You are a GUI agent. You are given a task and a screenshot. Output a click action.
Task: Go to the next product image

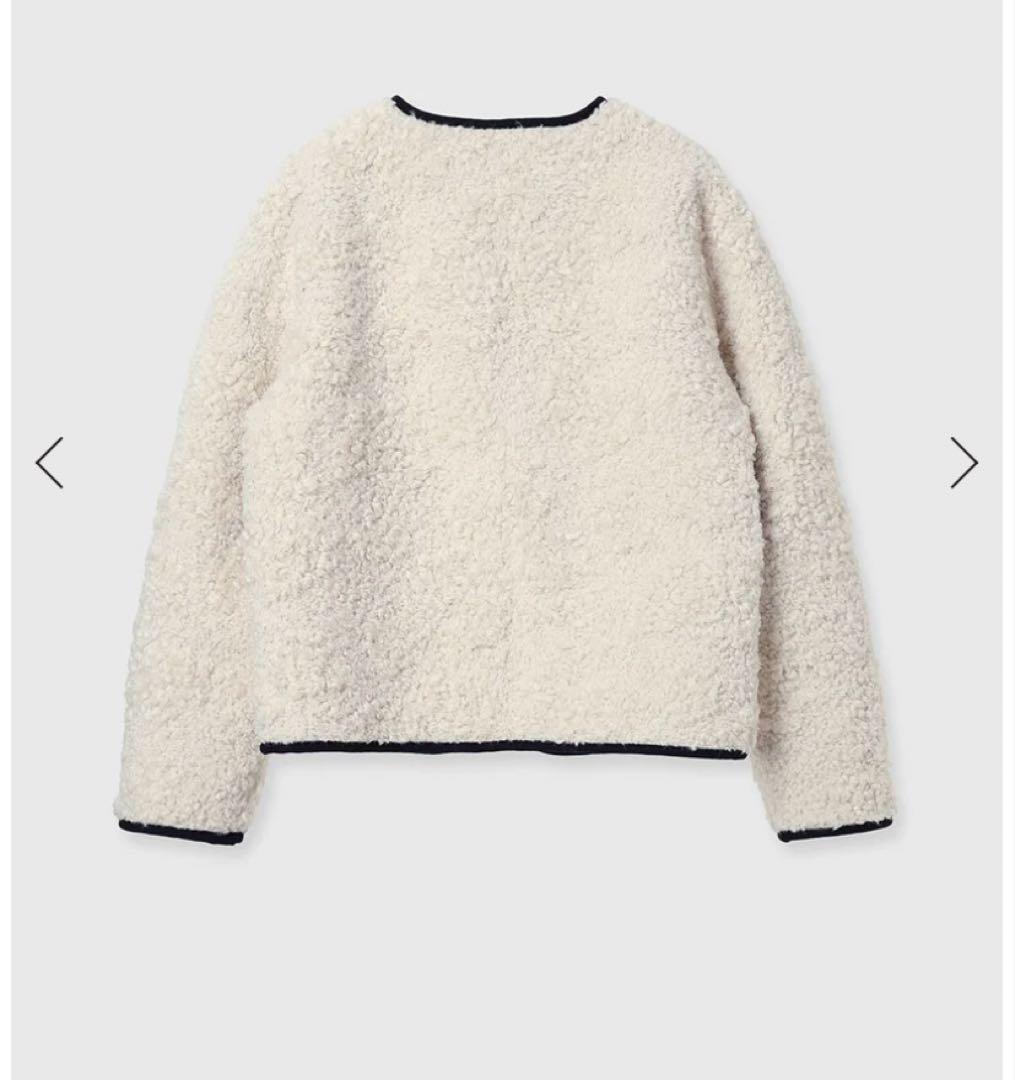(963, 462)
